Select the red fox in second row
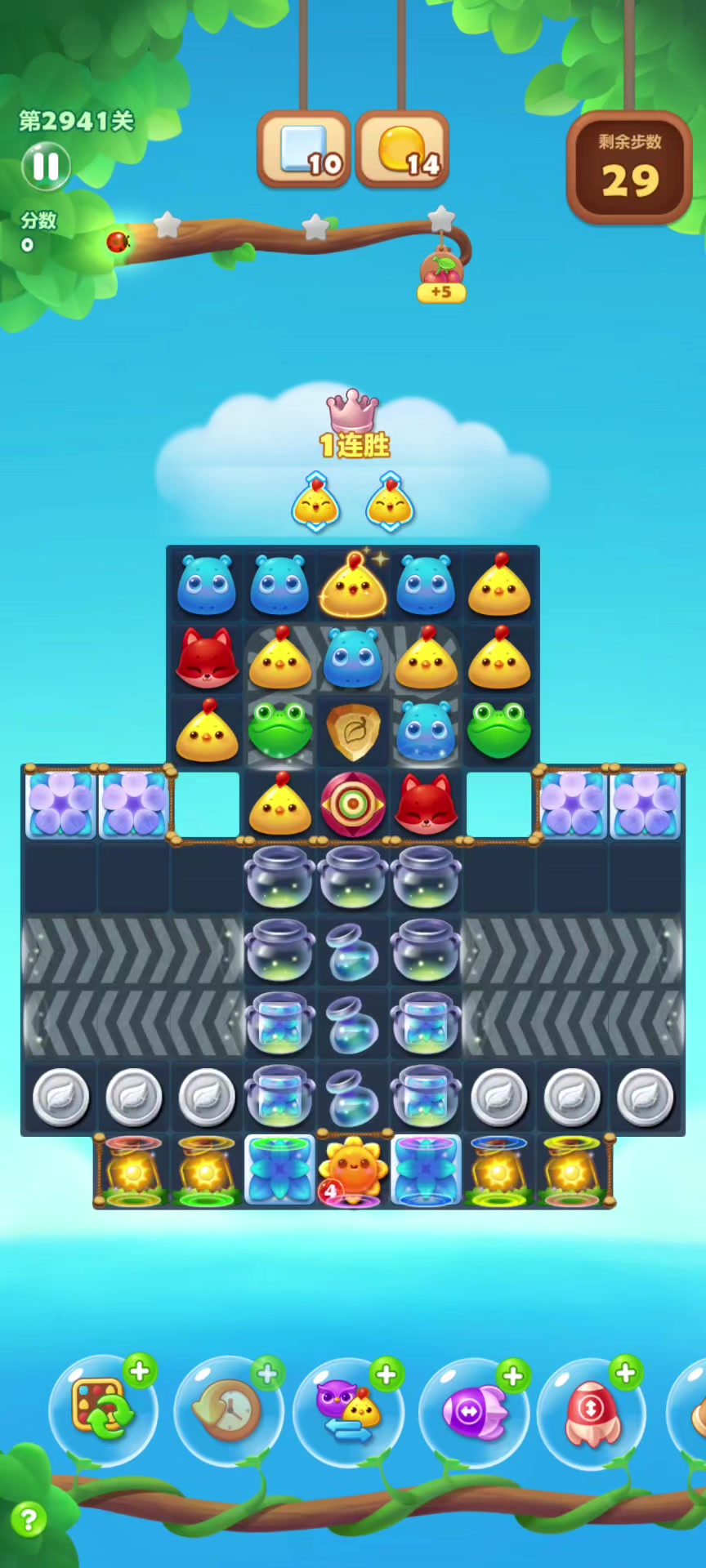This screenshot has height=1568, width=706. pos(207,657)
